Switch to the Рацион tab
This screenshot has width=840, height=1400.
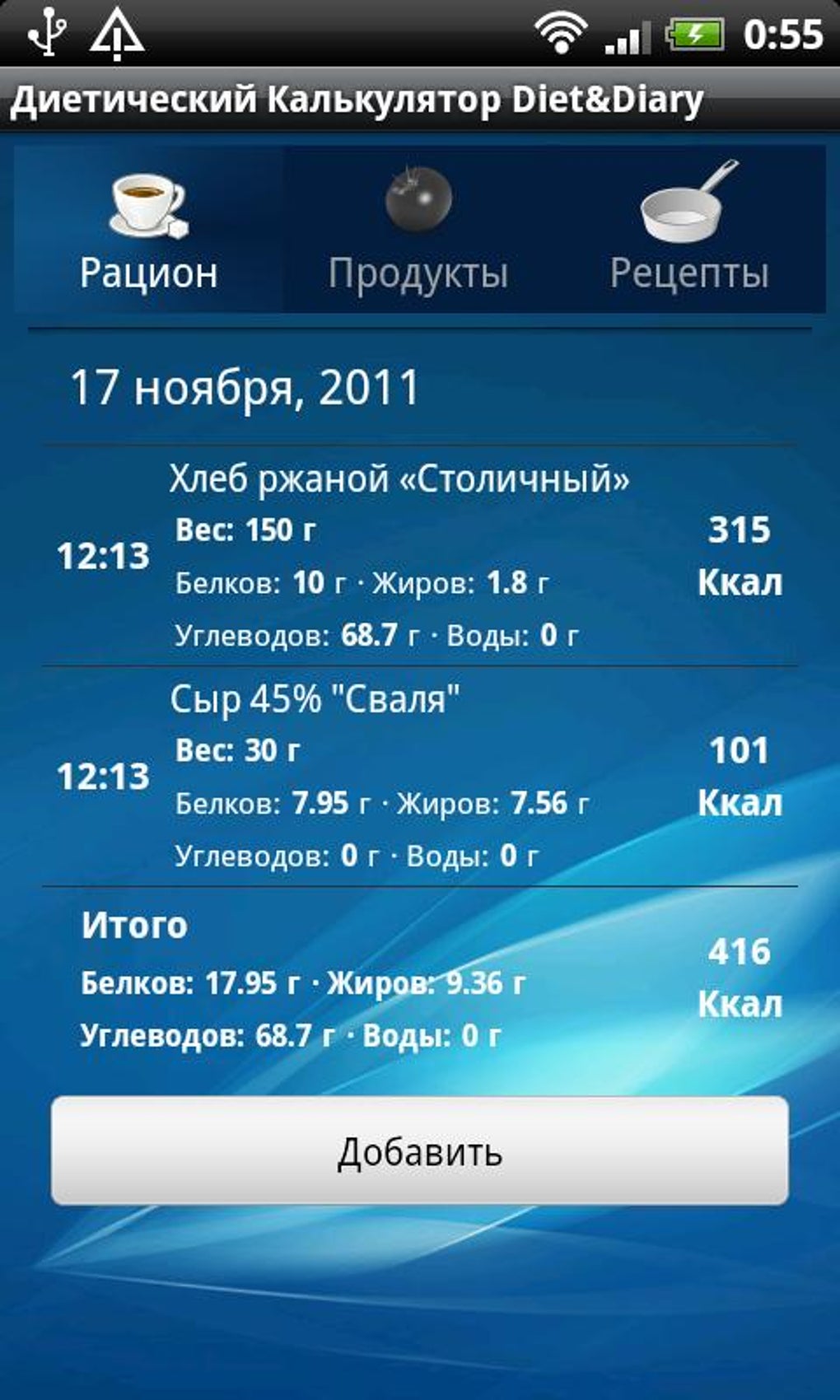tap(149, 231)
